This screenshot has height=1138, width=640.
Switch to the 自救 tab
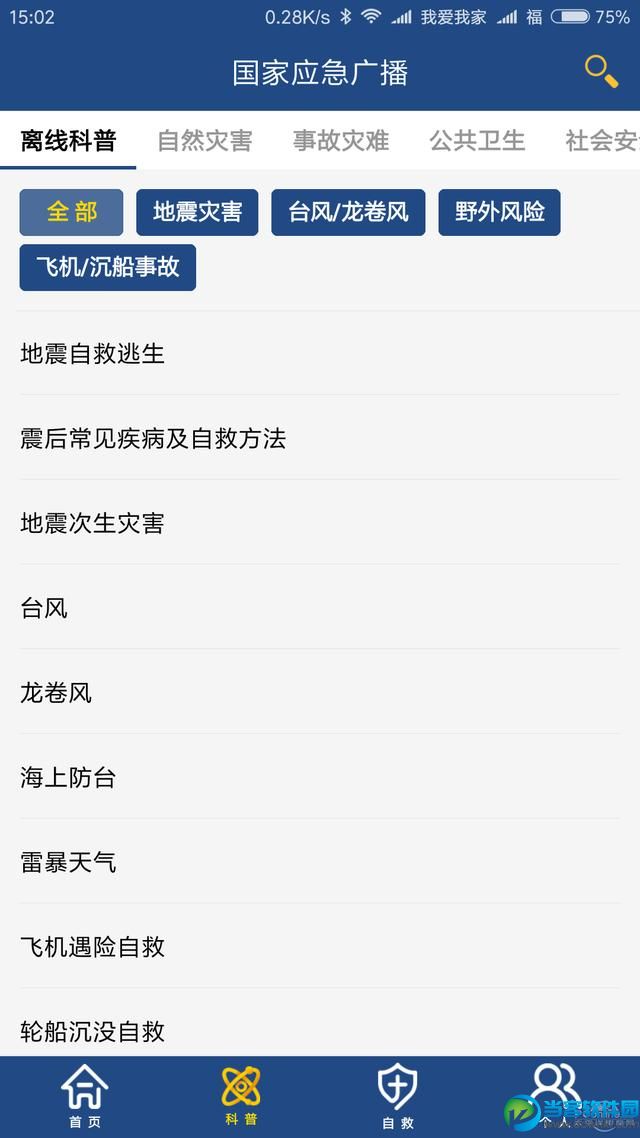click(397, 1096)
